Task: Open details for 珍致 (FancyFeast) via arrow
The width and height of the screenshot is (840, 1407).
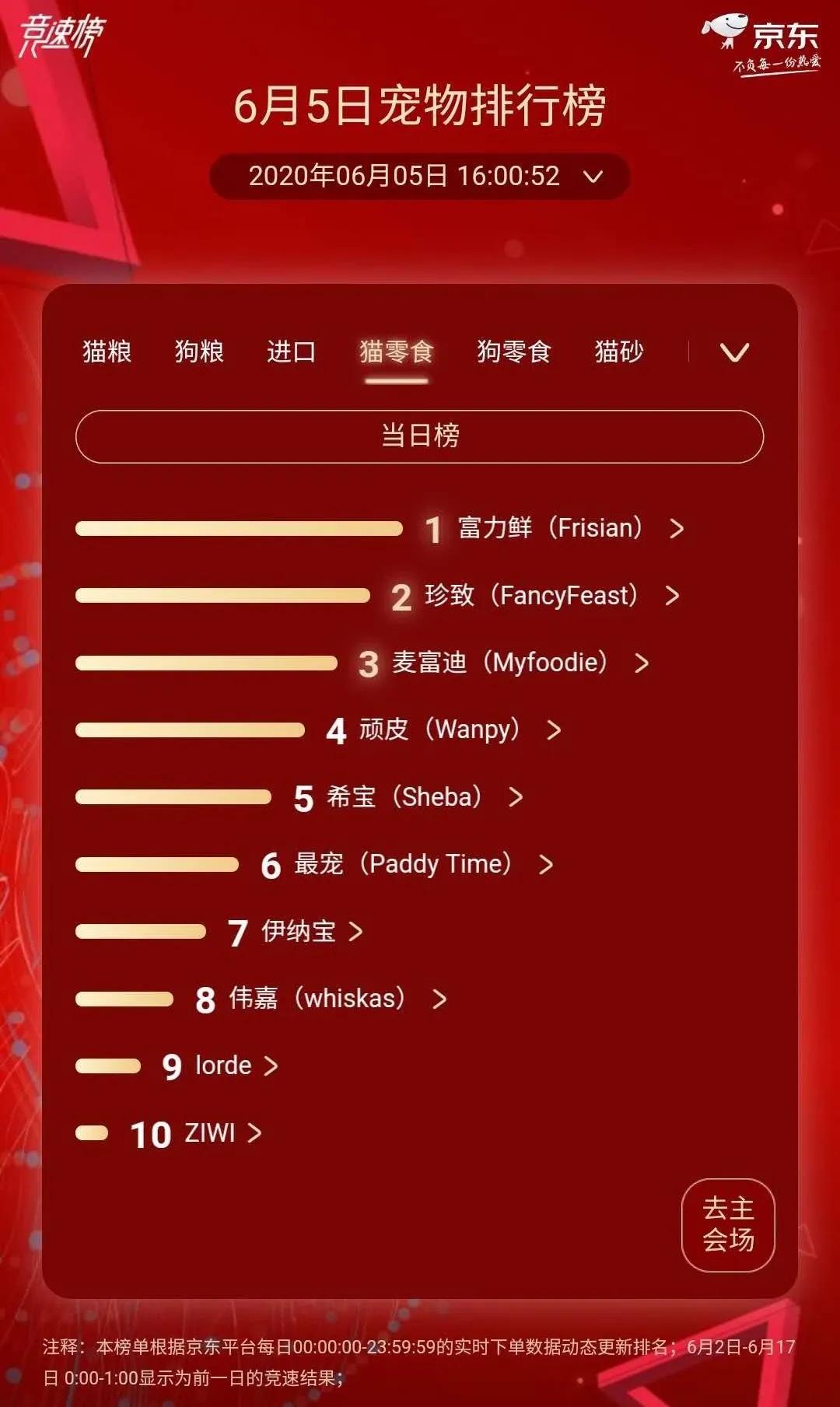Action: [670, 597]
